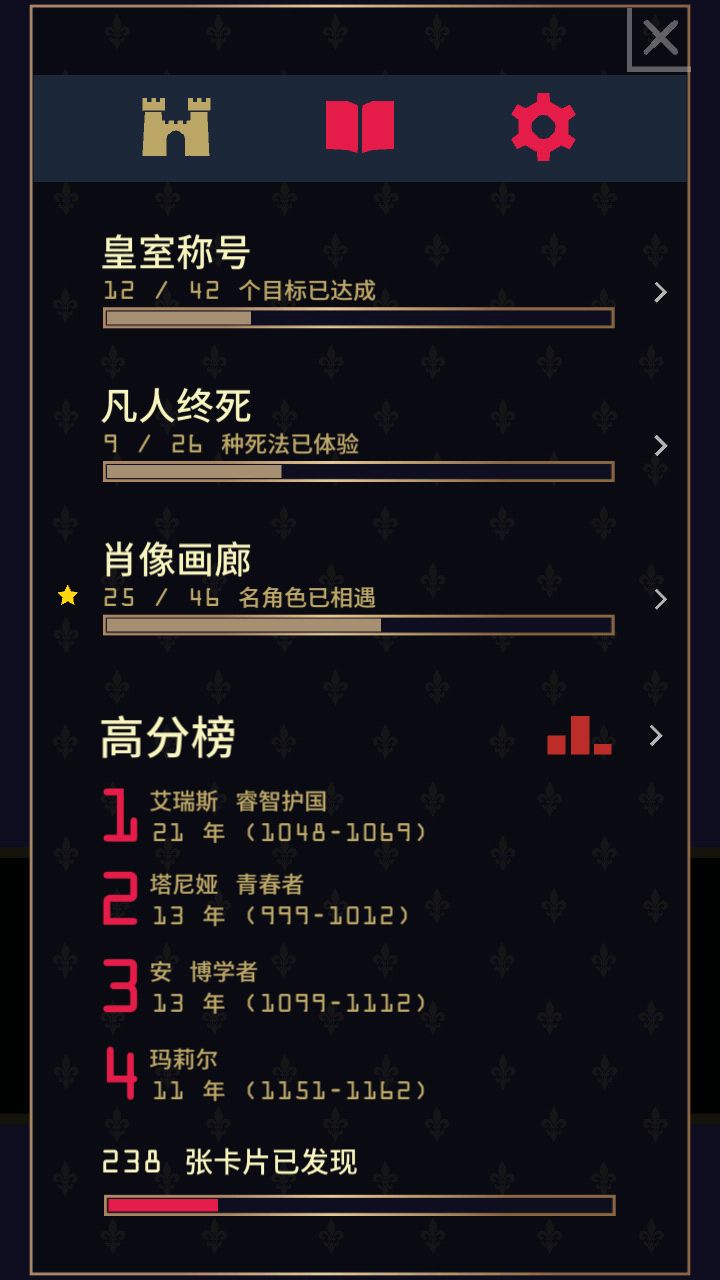The image size is (720, 1280).
Task: Switch to the book tab
Action: coord(360,127)
